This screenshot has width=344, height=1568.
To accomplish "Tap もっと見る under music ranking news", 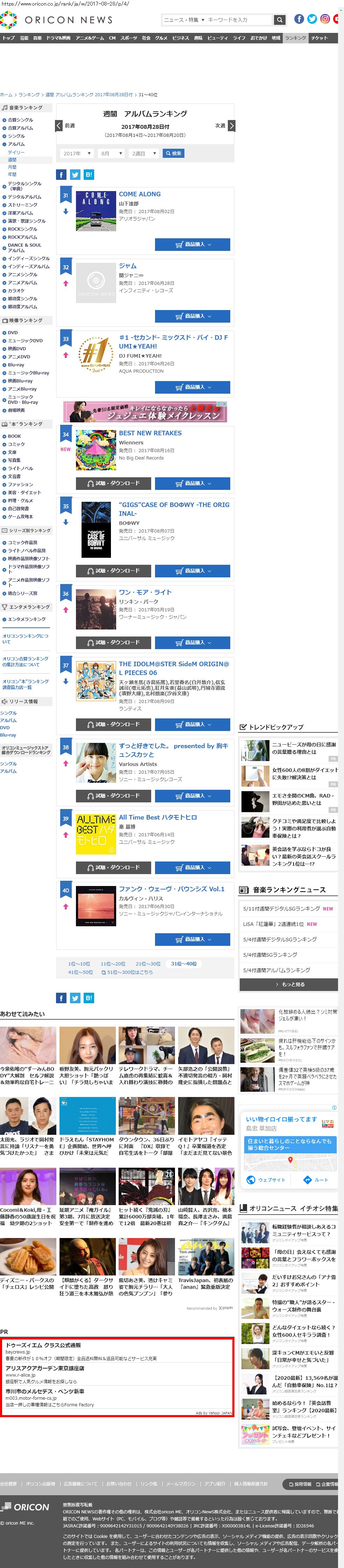I will coord(289,984).
